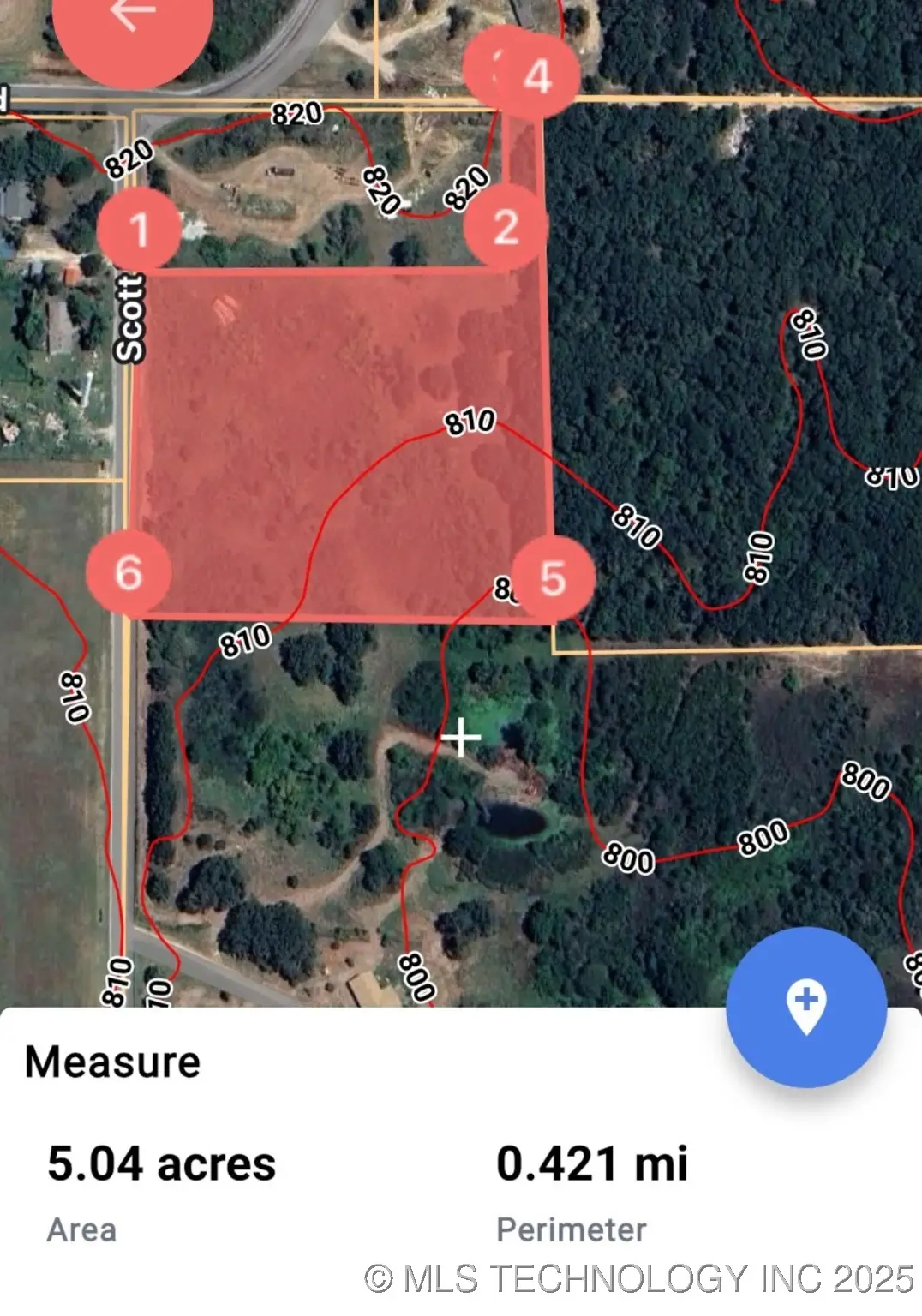
Task: Select vertex marker 4 near the top
Action: [538, 75]
